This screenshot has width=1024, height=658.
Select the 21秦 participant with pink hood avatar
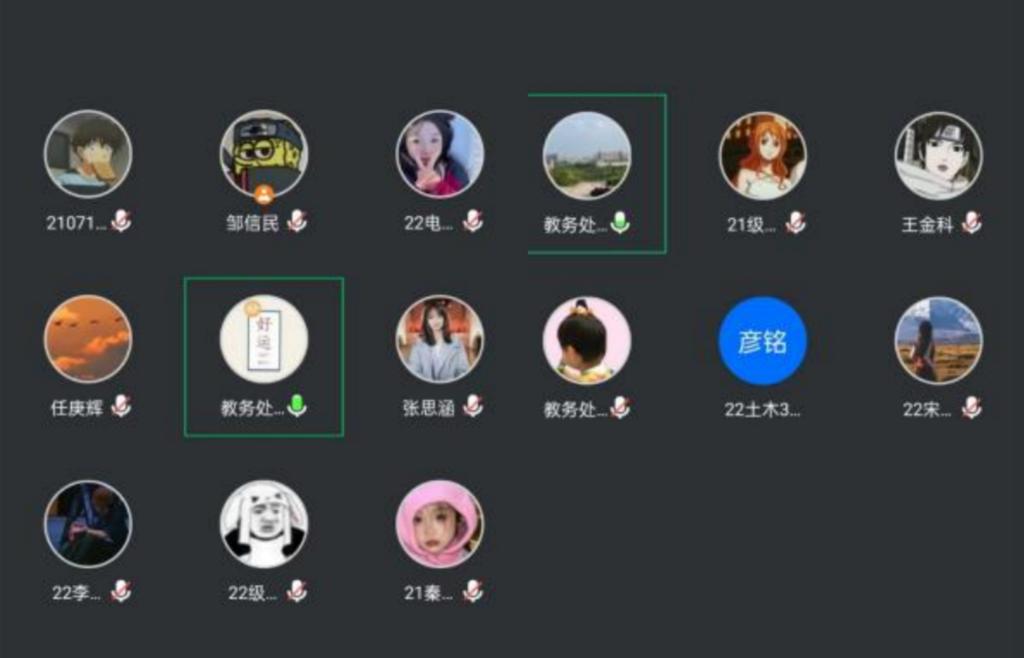[440, 524]
